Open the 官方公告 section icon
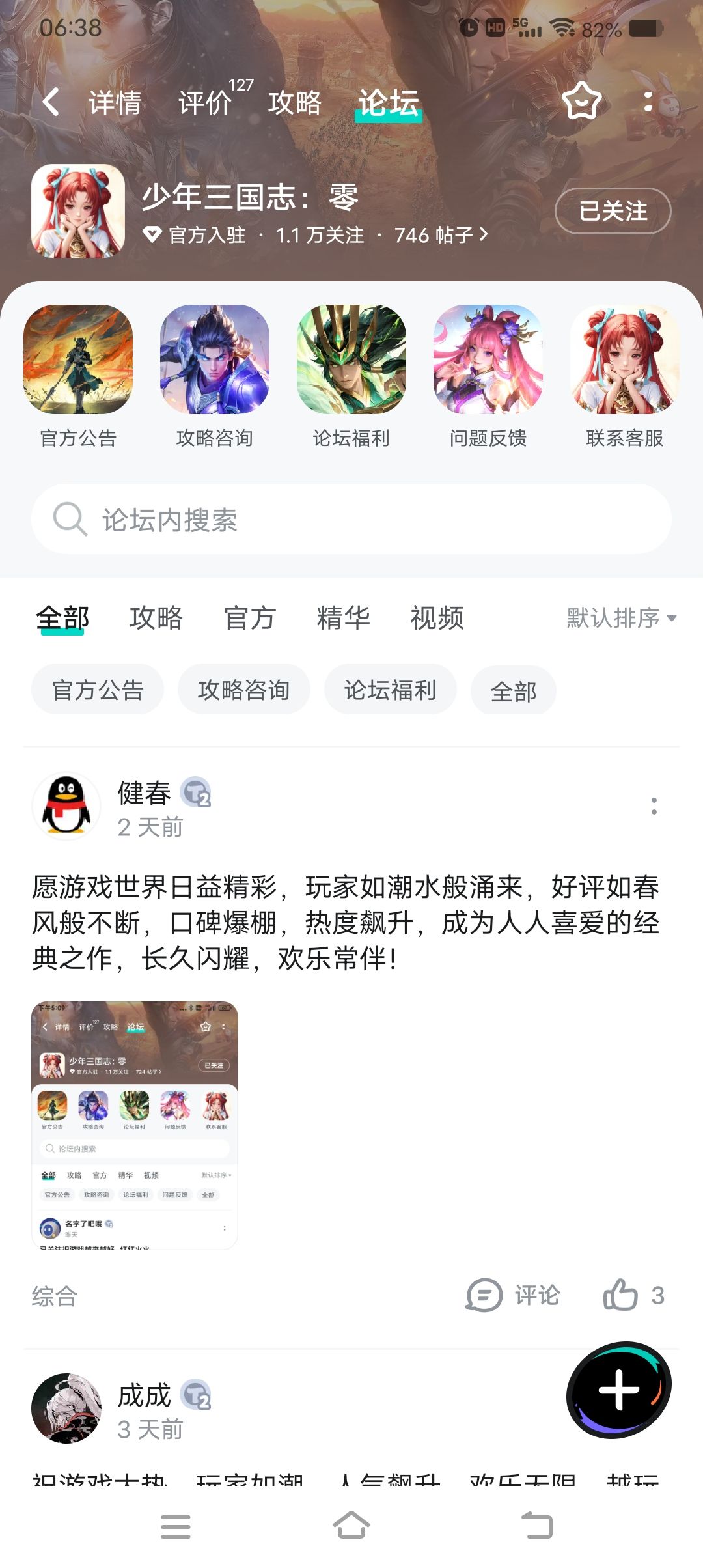The height and width of the screenshot is (1568, 703). 78,359
